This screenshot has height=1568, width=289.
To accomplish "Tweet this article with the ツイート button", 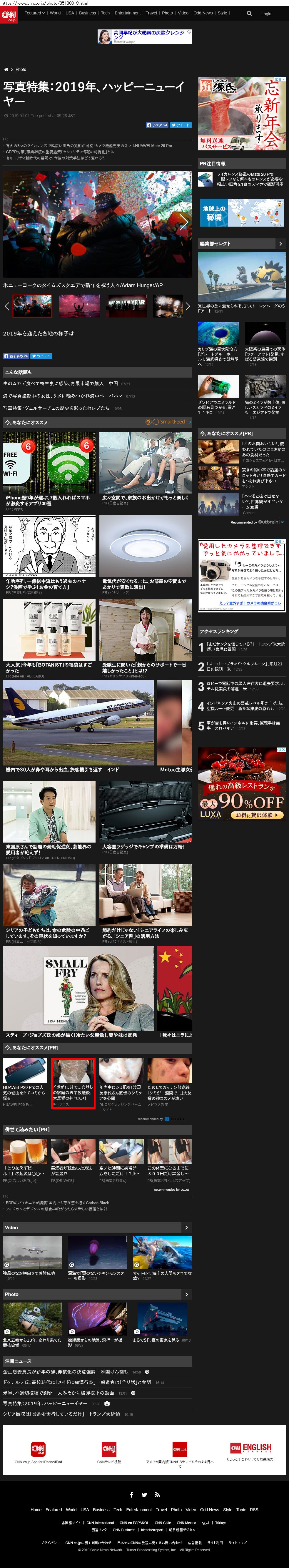I will 181,125.
